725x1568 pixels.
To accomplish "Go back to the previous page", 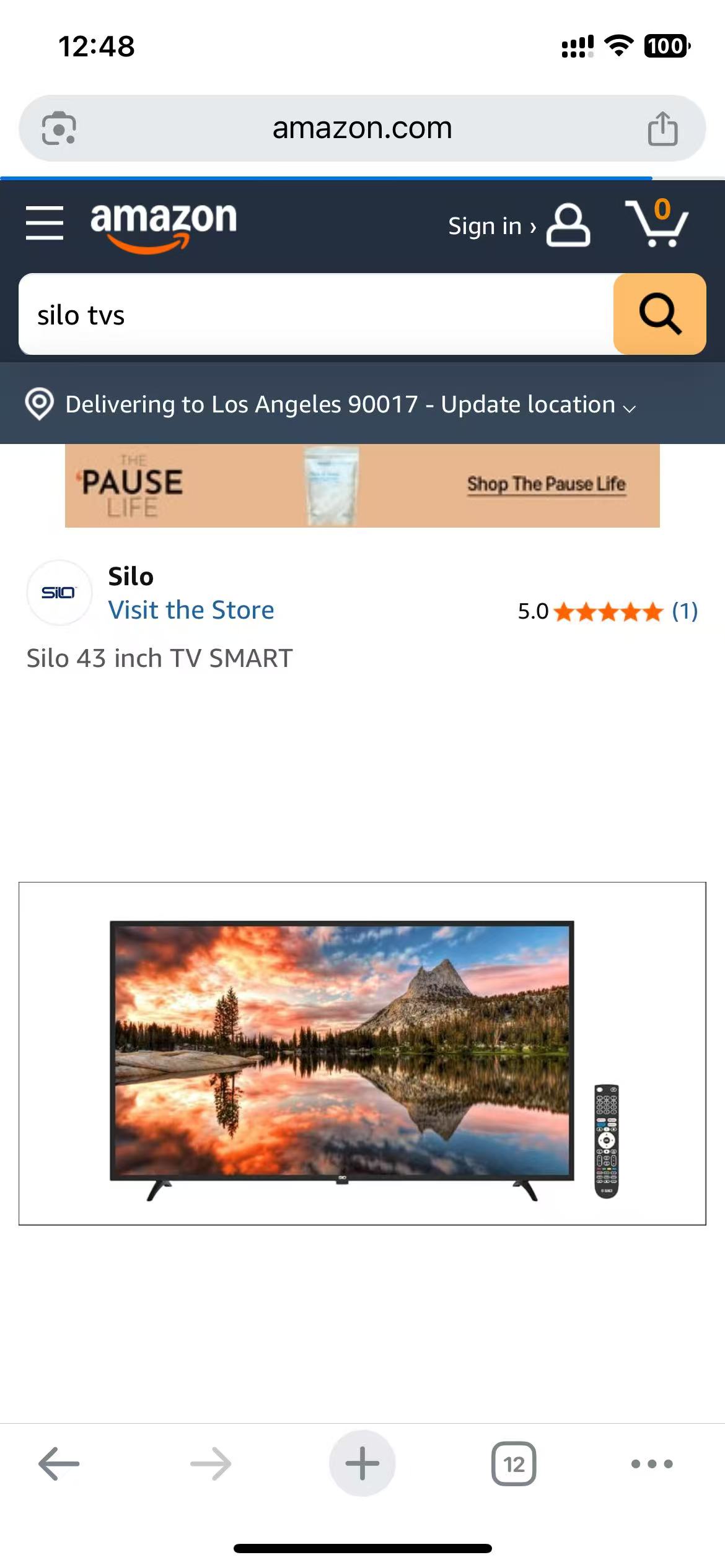I will (x=59, y=1464).
